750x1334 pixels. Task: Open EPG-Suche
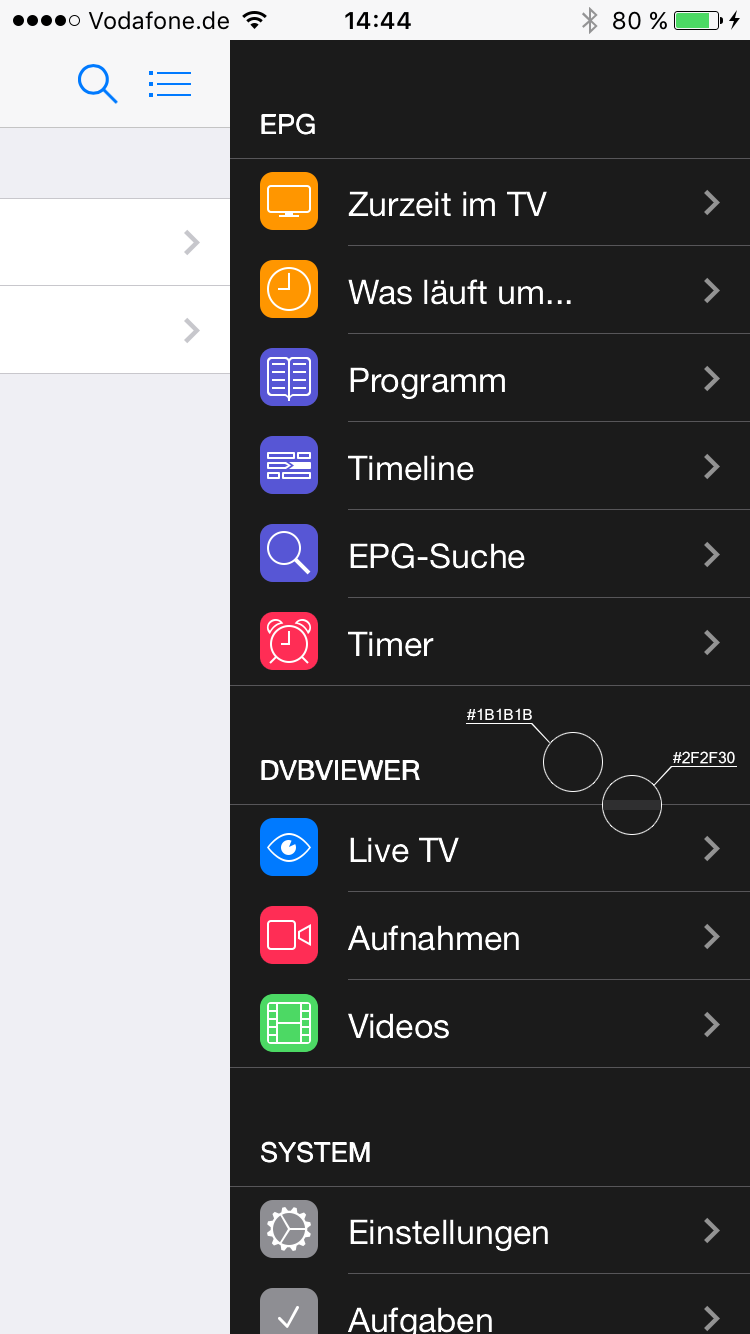pyautogui.click(x=490, y=554)
